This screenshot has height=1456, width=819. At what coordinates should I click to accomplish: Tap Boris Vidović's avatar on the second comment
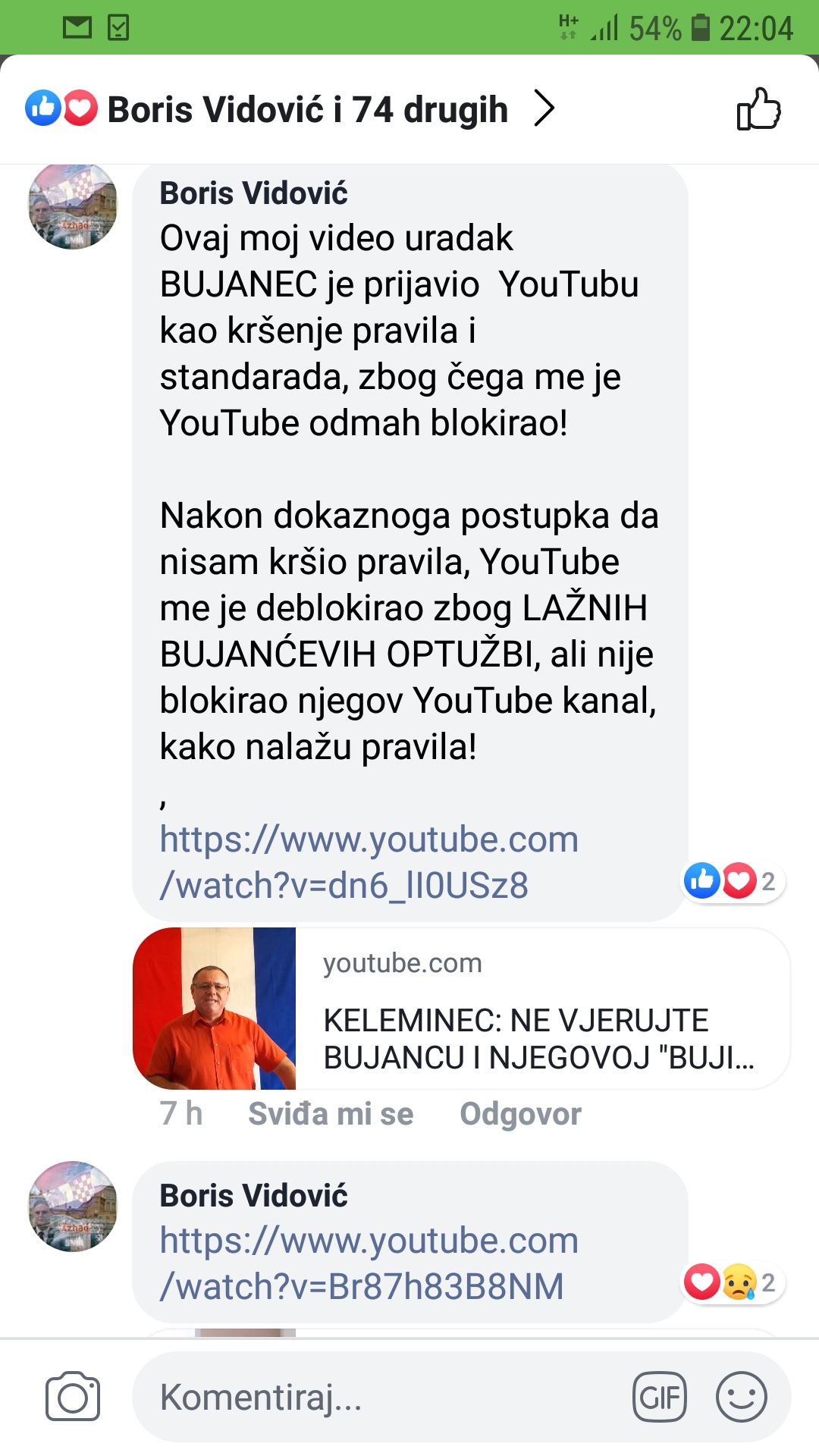click(x=73, y=1206)
